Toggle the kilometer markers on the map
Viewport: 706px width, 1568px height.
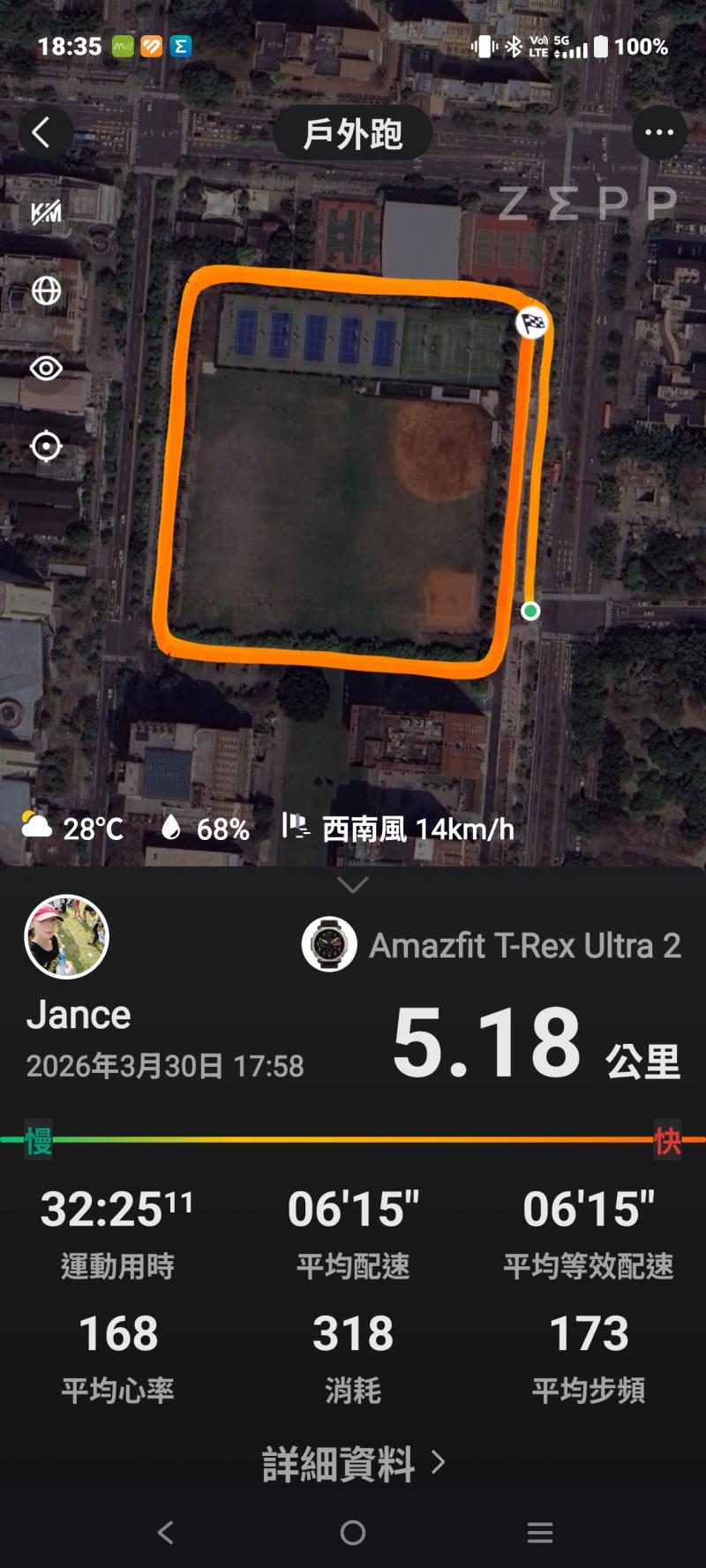(46, 213)
